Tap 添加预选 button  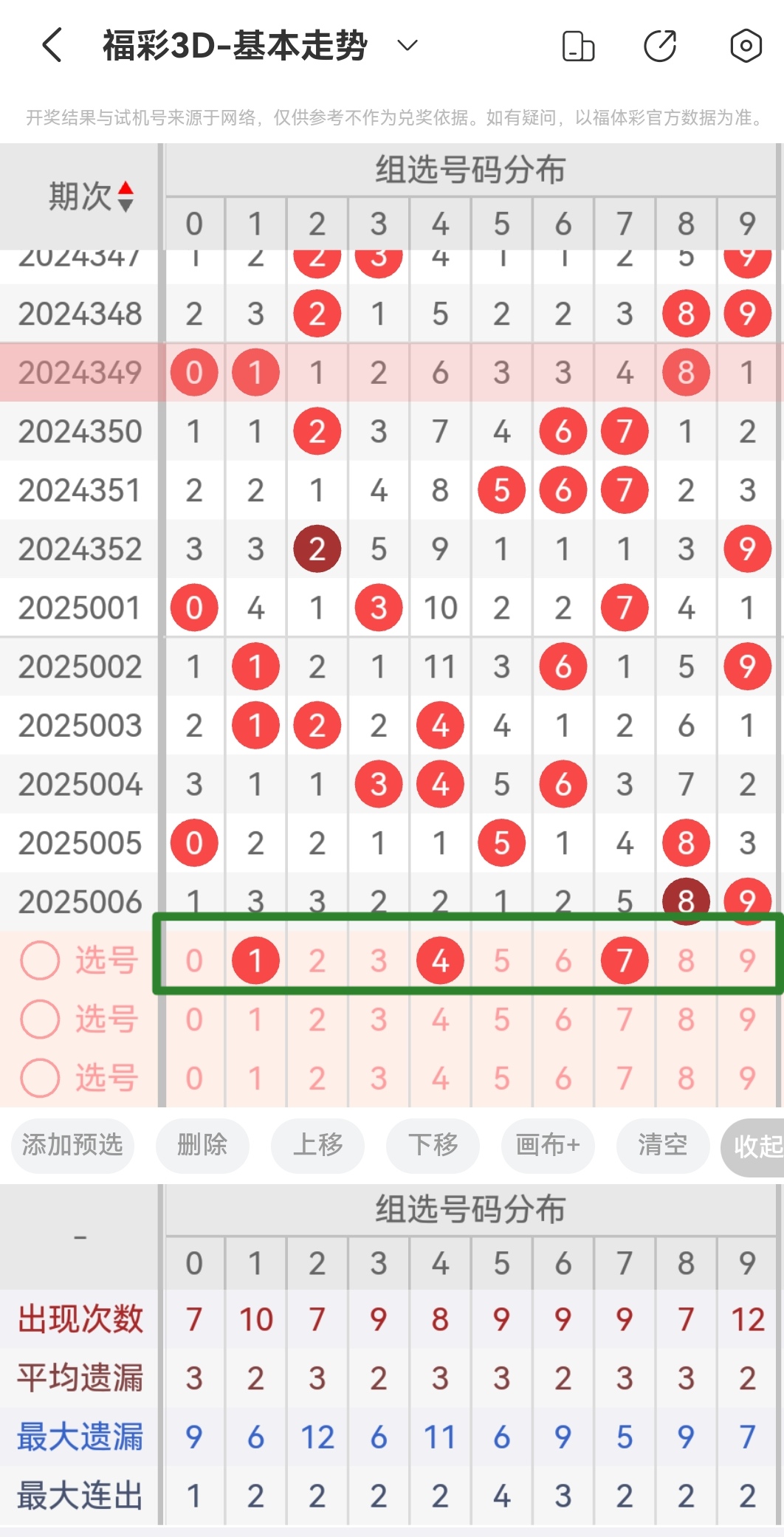72,1145
